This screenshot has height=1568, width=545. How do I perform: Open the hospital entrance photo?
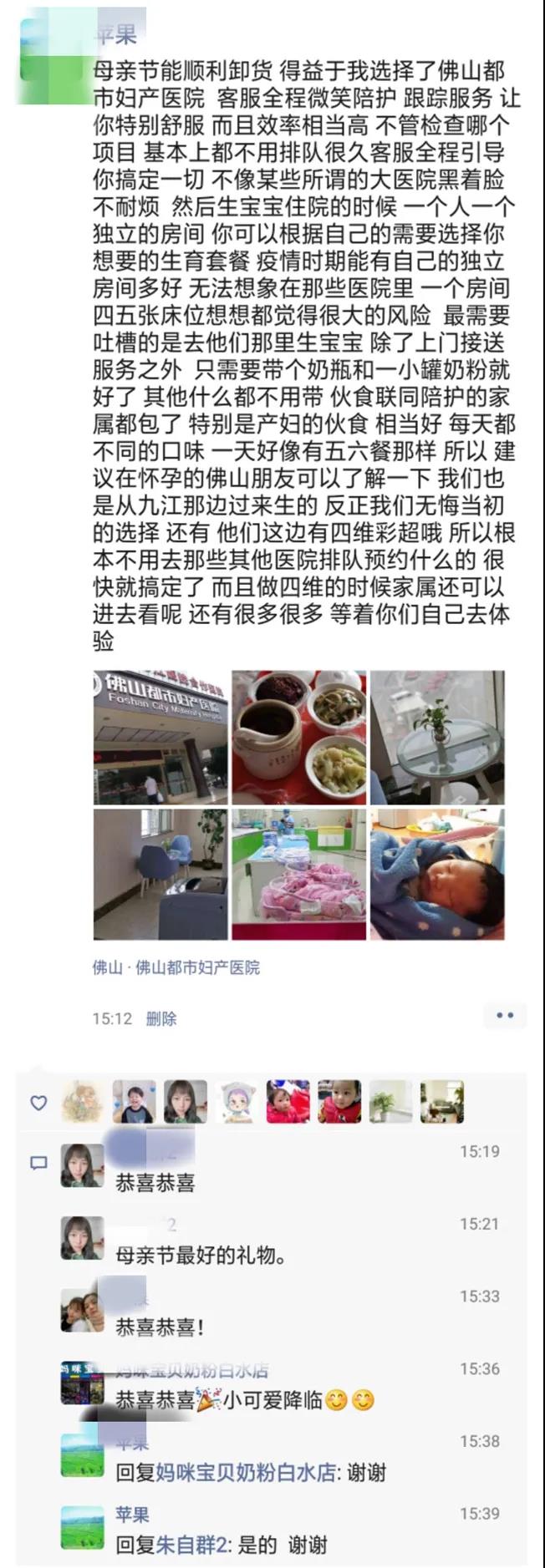(160, 737)
